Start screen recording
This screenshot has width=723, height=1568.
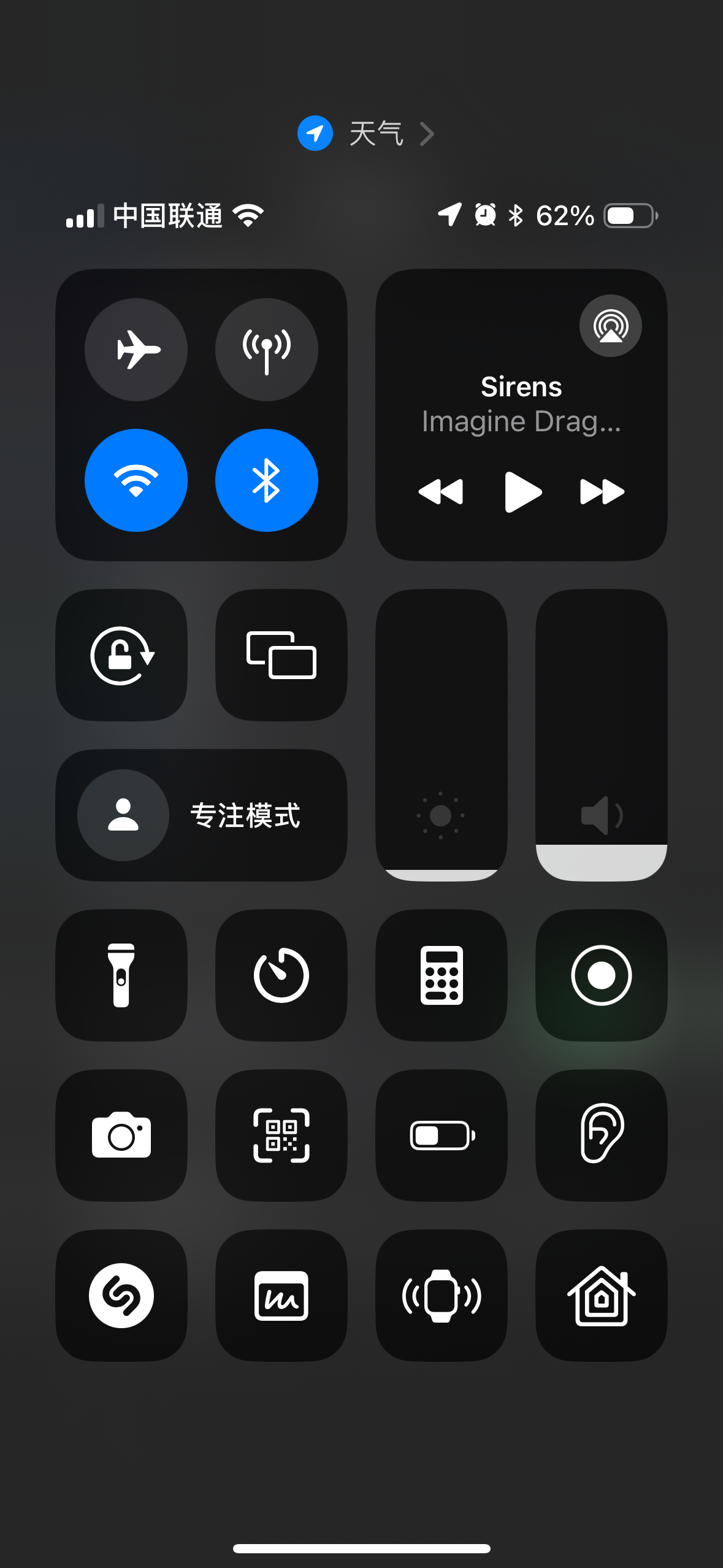click(x=602, y=975)
